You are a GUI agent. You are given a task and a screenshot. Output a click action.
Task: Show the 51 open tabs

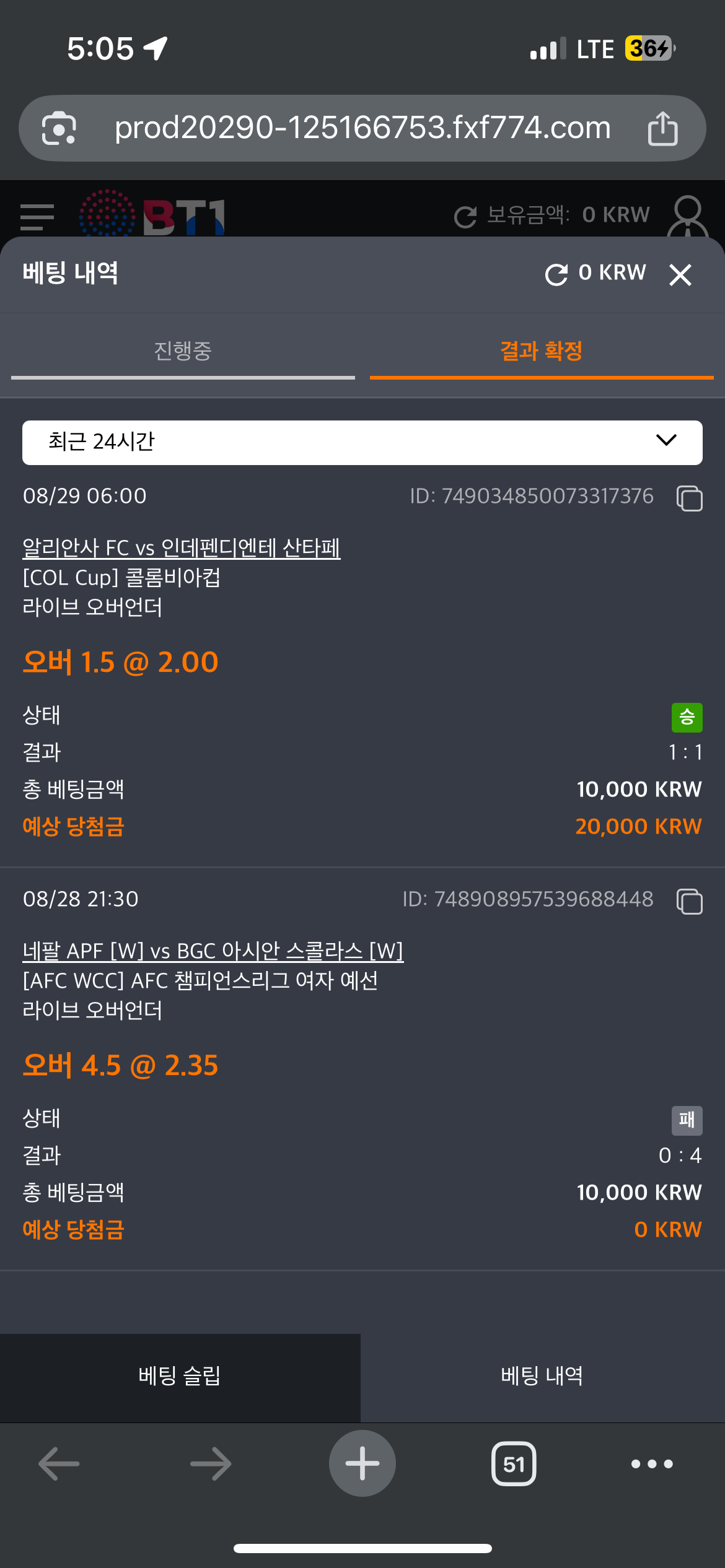(514, 1464)
